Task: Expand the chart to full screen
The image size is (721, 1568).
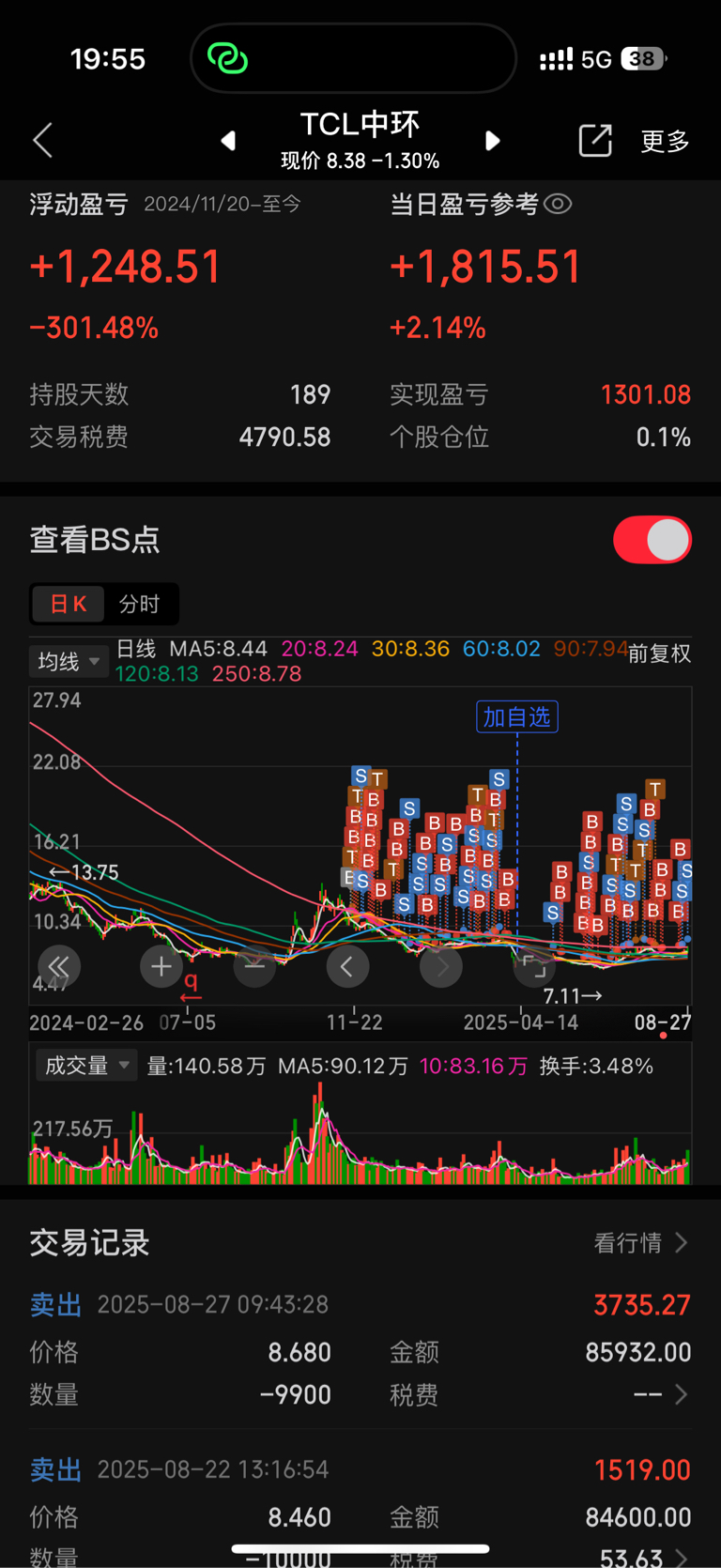Action: (x=534, y=966)
